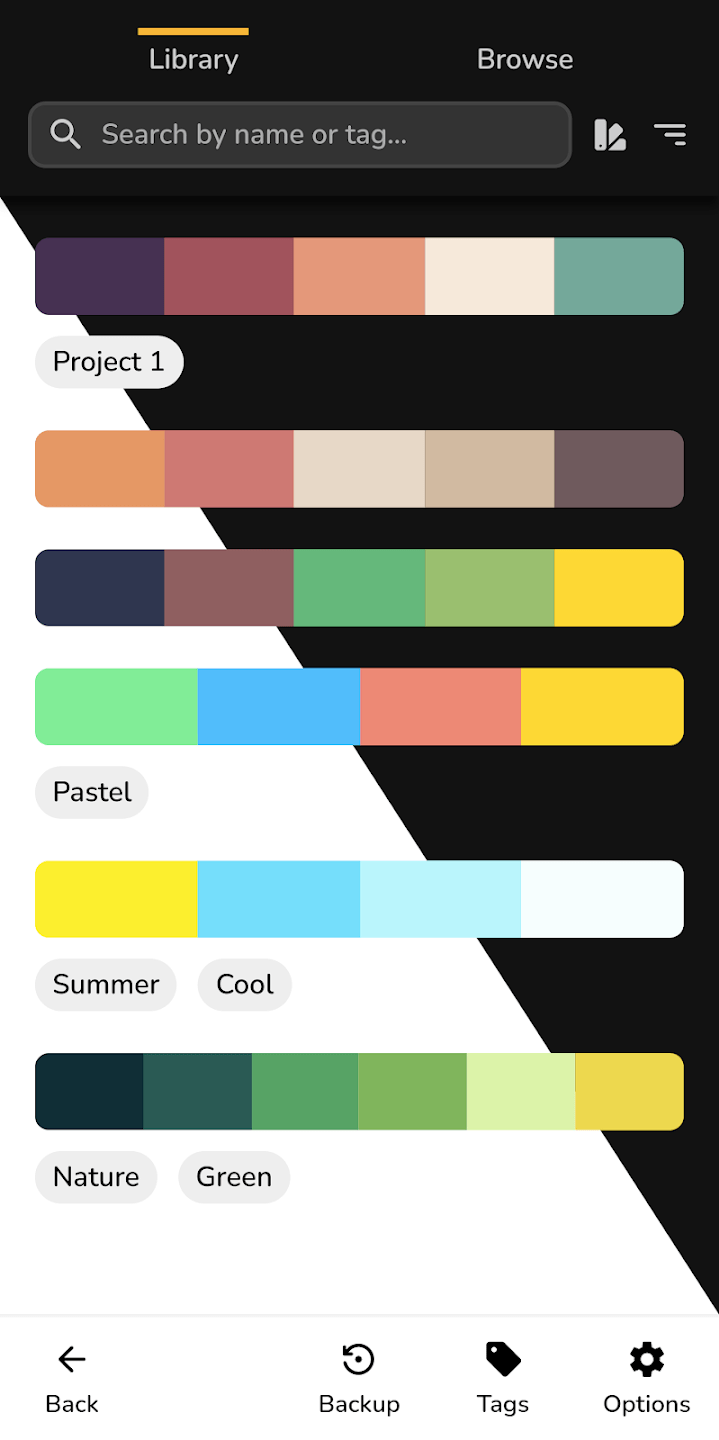Open the palette tagged Project 1
This screenshot has height=1440, width=719.
point(359,276)
